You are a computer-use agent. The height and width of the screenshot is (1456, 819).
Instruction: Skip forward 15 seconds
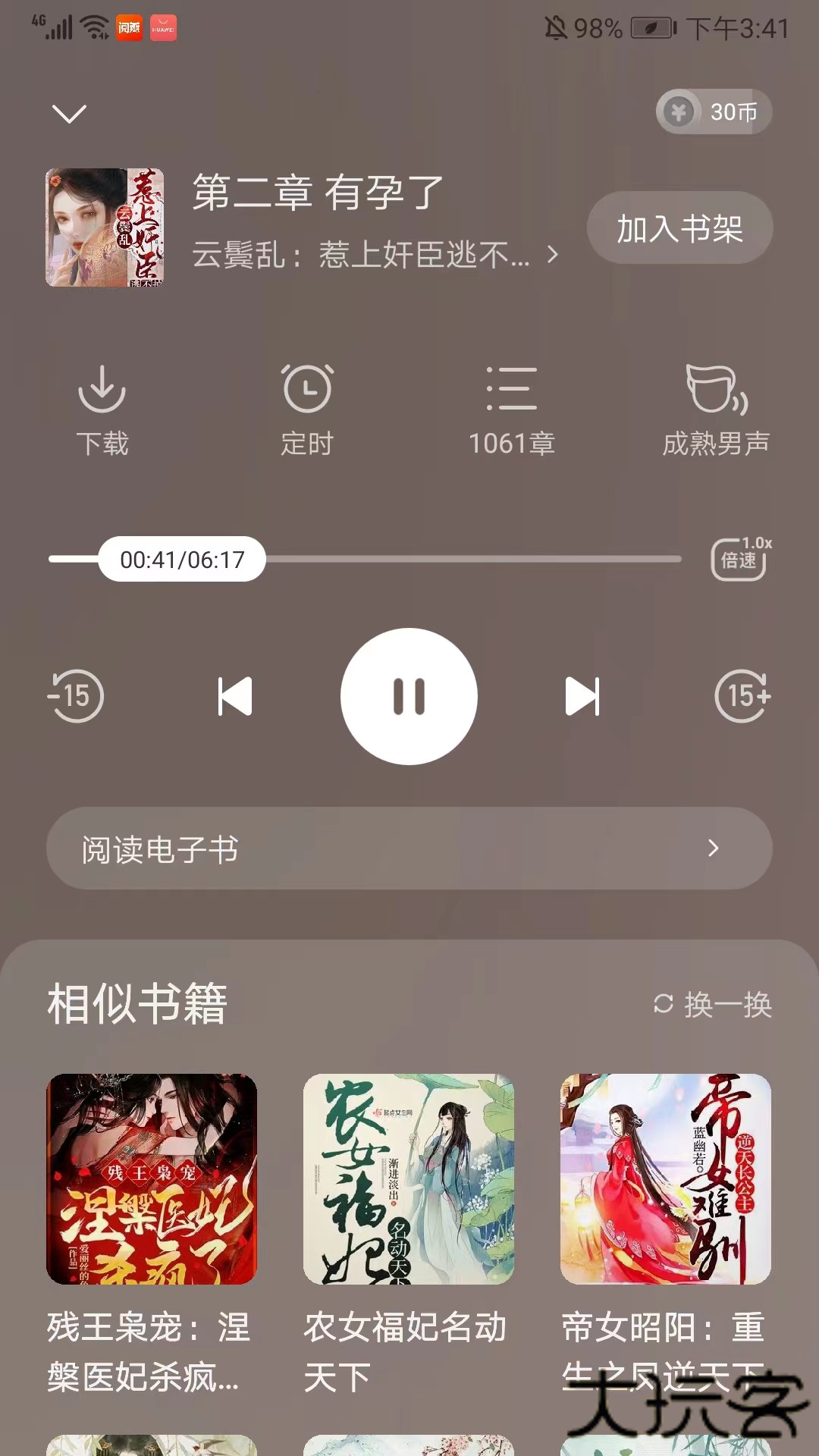click(742, 696)
